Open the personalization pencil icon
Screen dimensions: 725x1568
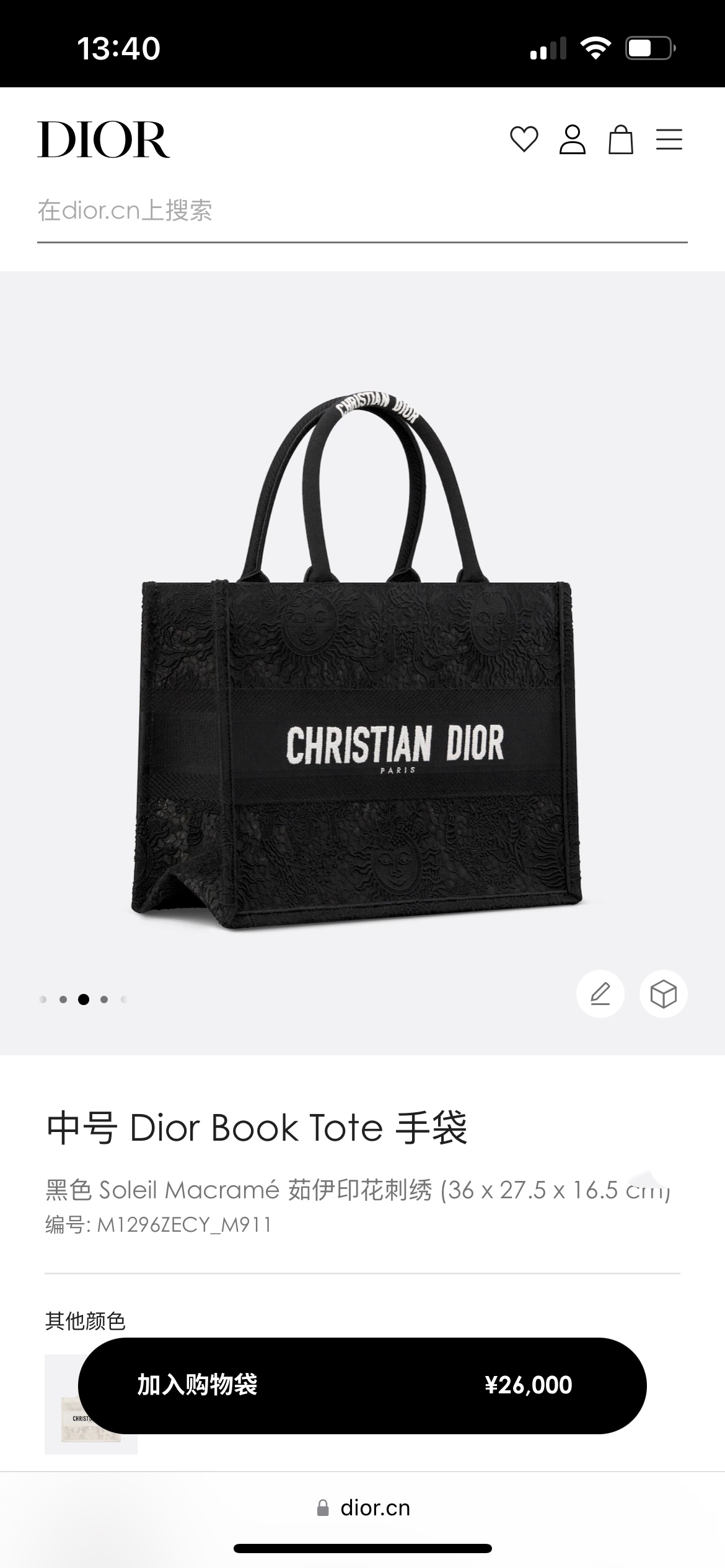[x=600, y=994]
